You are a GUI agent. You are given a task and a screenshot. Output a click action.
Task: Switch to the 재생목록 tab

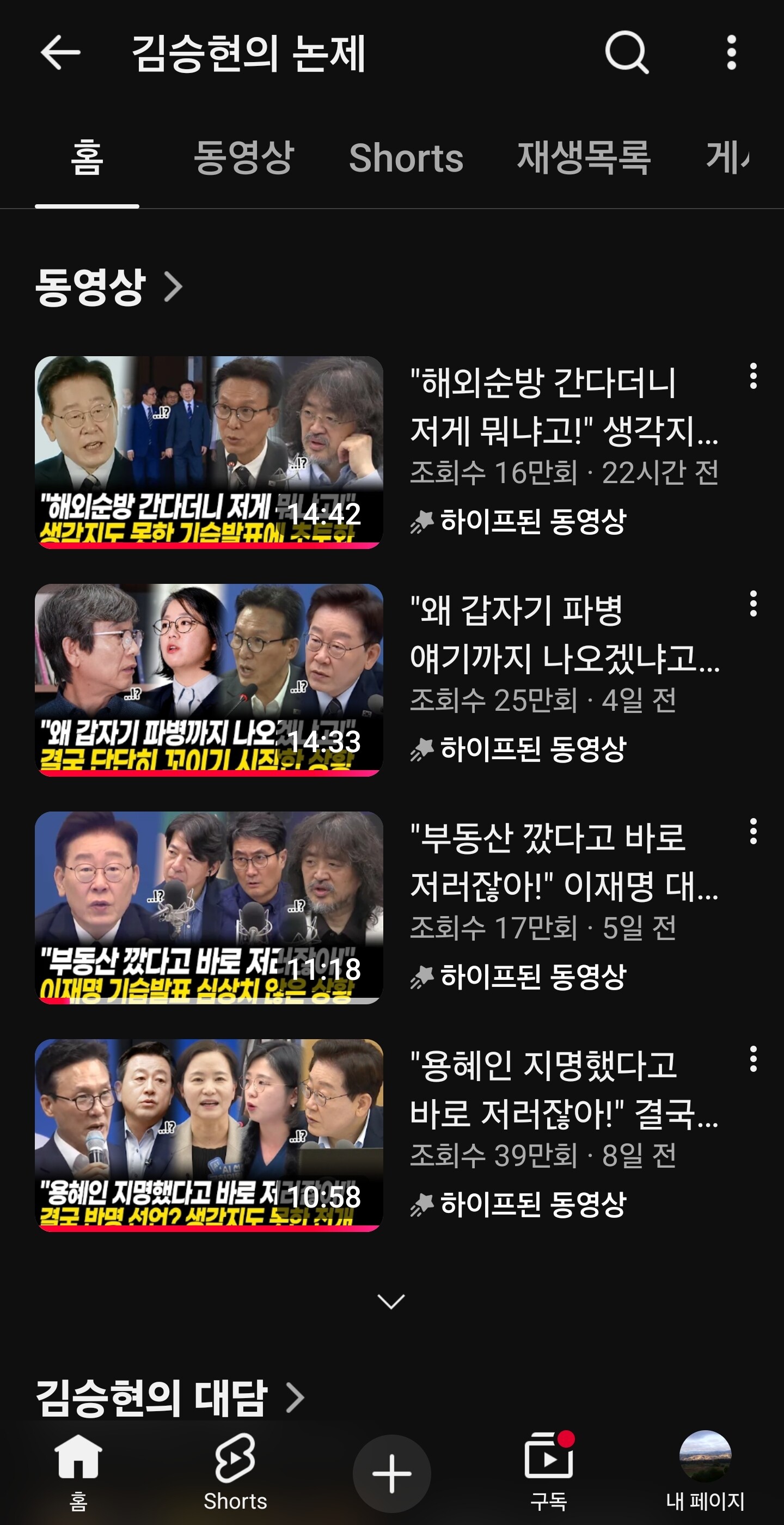584,157
